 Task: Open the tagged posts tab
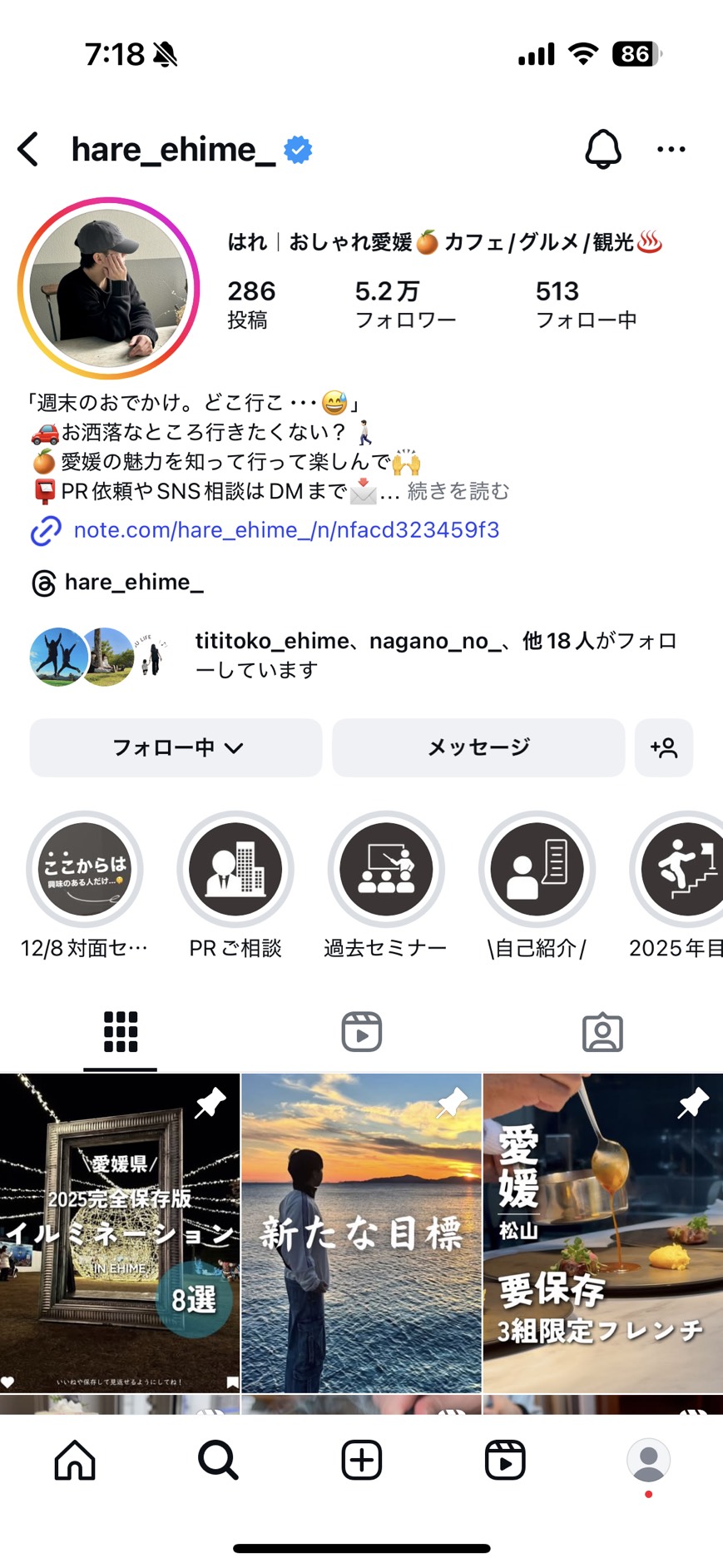602,1030
